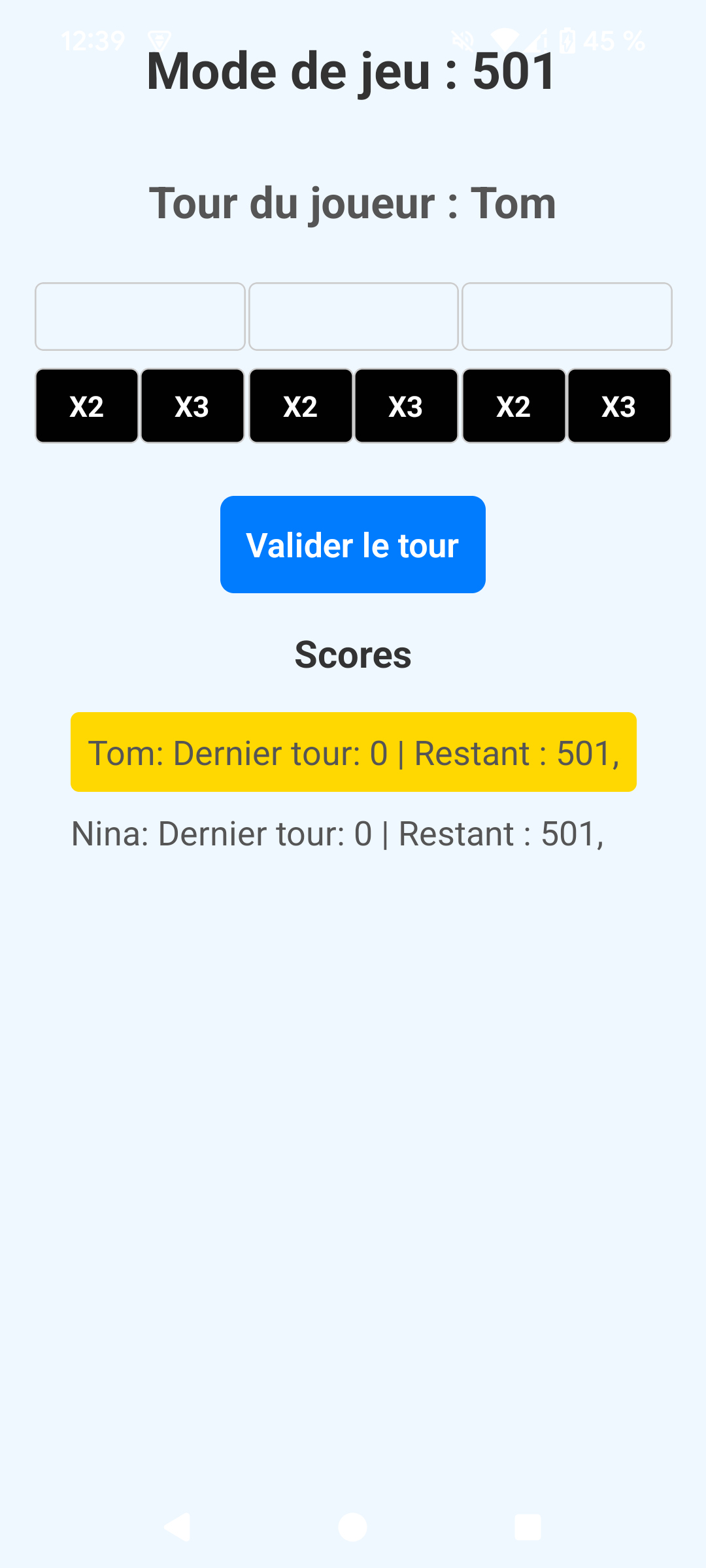Choose X2 for the third dart
This screenshot has height=1568, width=706.
(x=514, y=406)
